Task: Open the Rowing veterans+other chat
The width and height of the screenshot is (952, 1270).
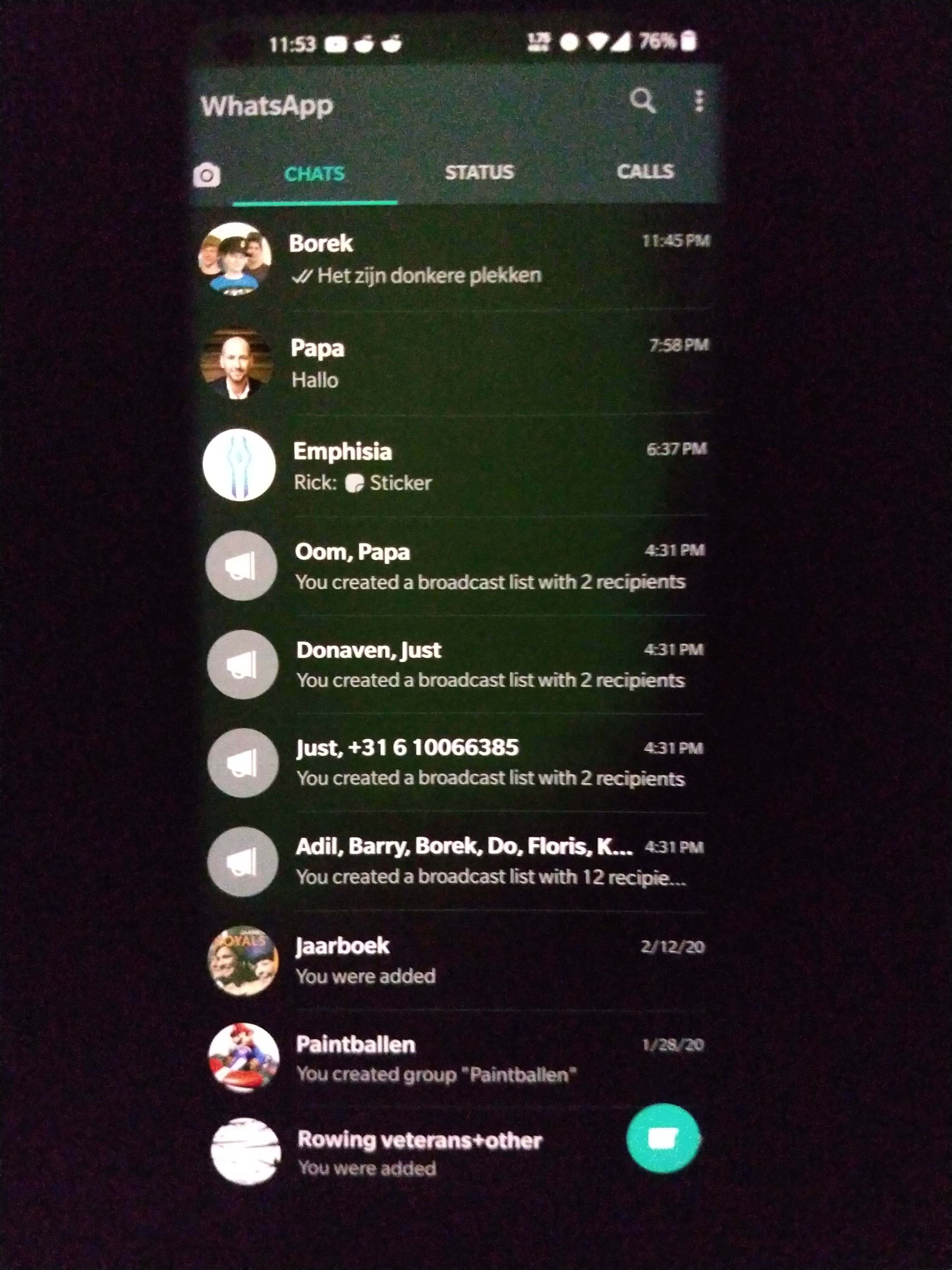Action: [x=419, y=1153]
